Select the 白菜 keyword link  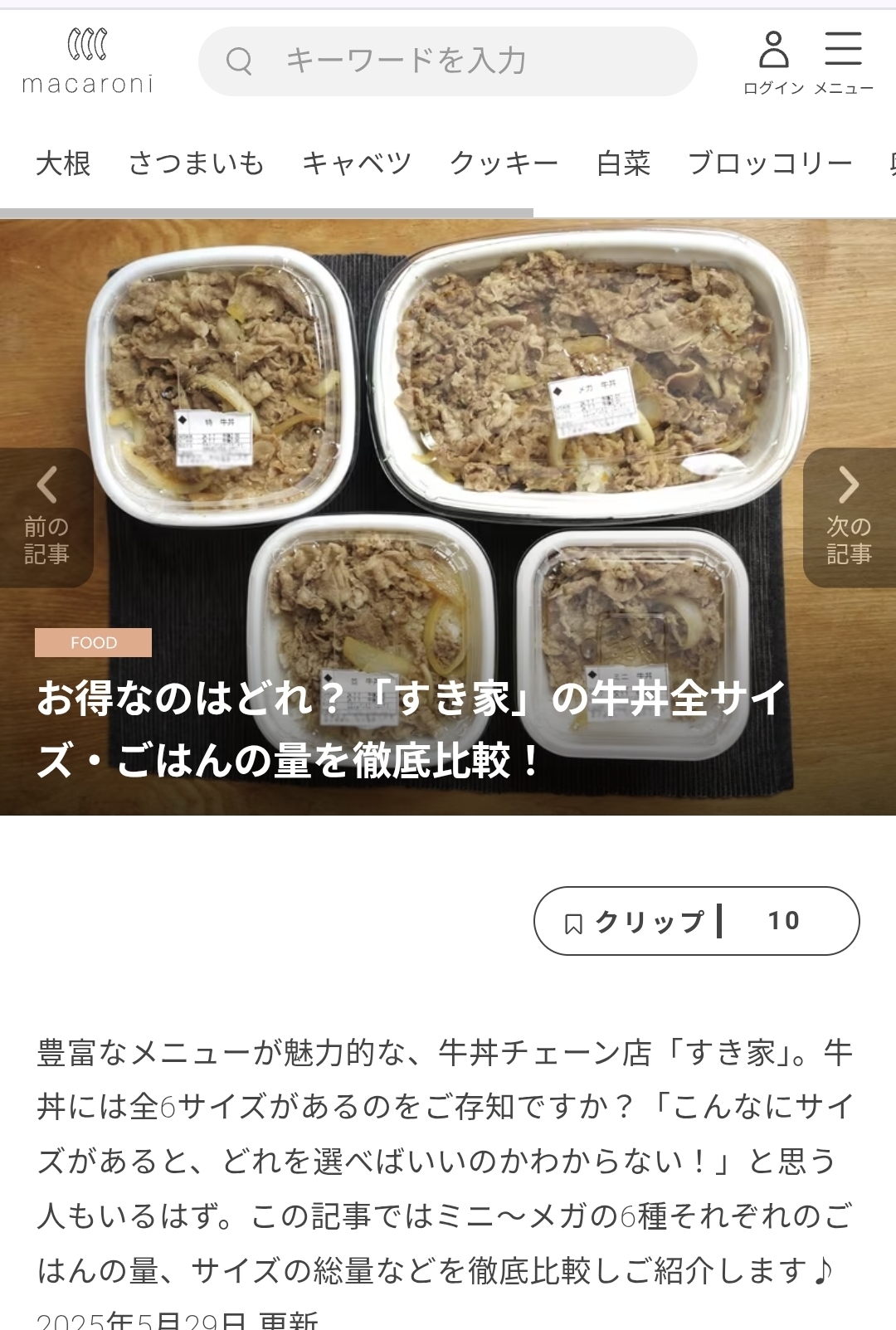pos(623,163)
